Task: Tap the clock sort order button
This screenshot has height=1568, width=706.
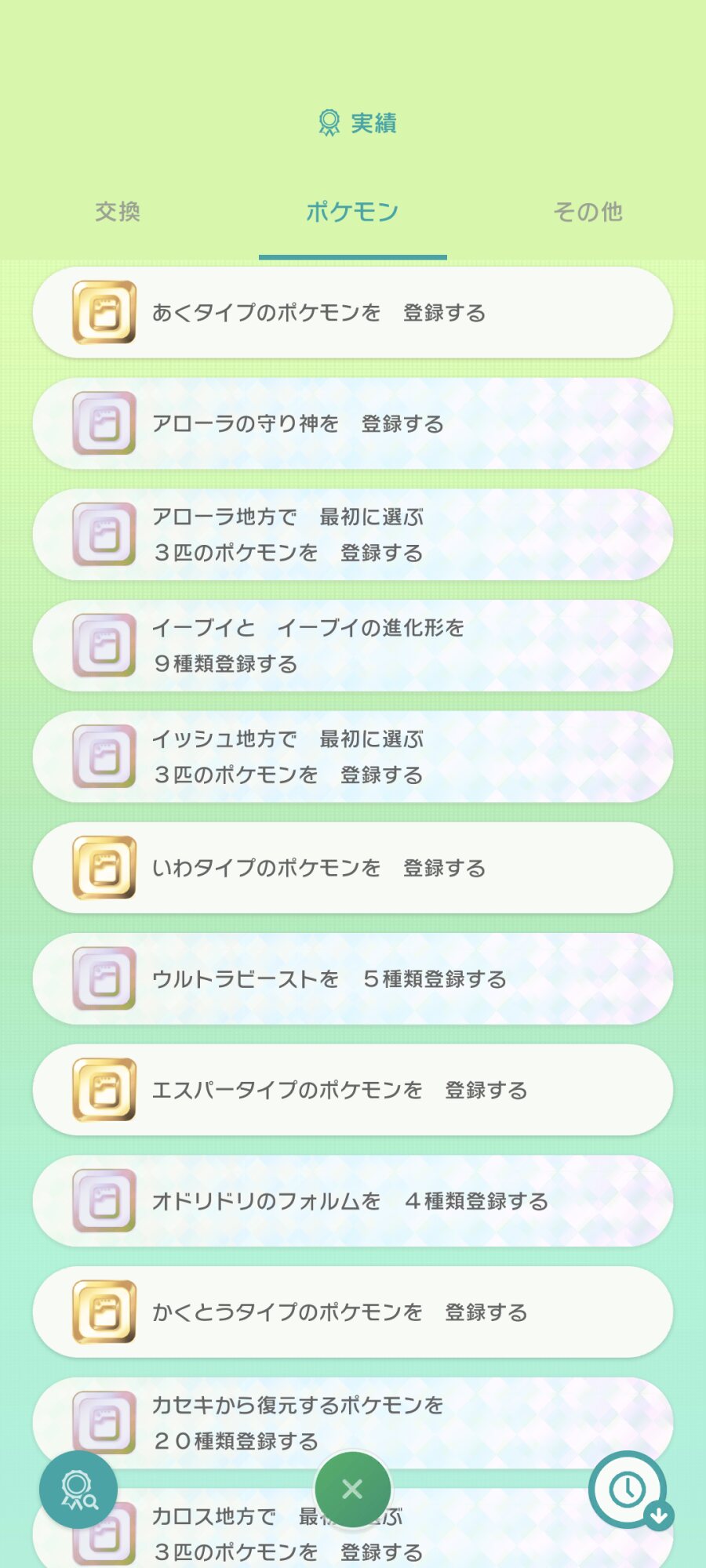Action: [x=628, y=1489]
